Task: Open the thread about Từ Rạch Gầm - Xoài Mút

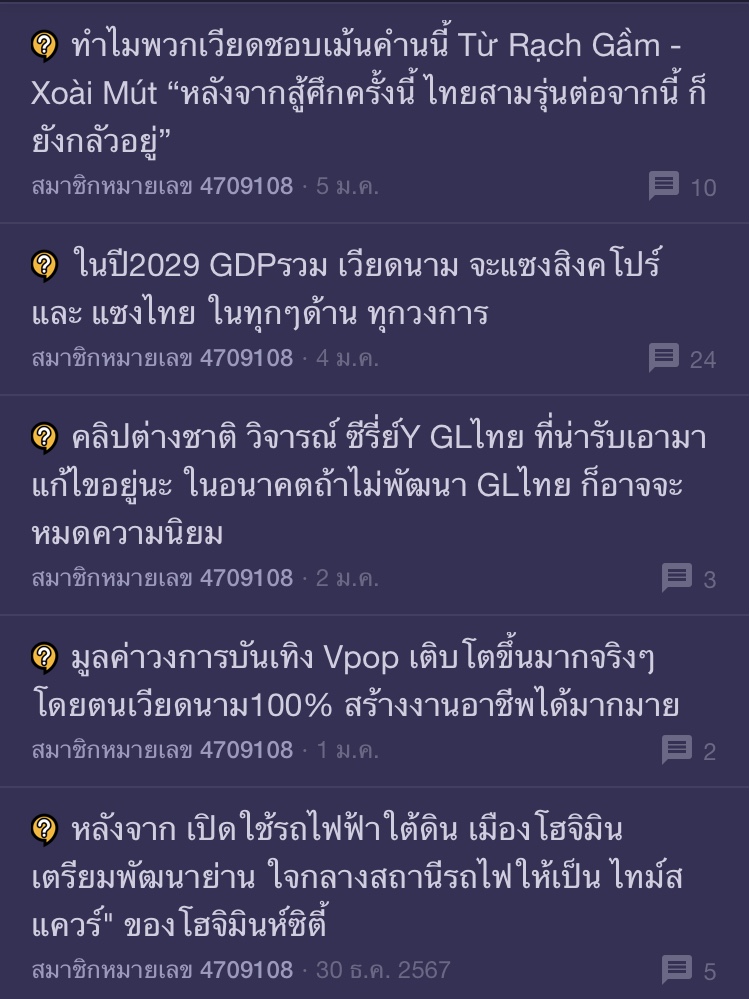Action: (370, 93)
